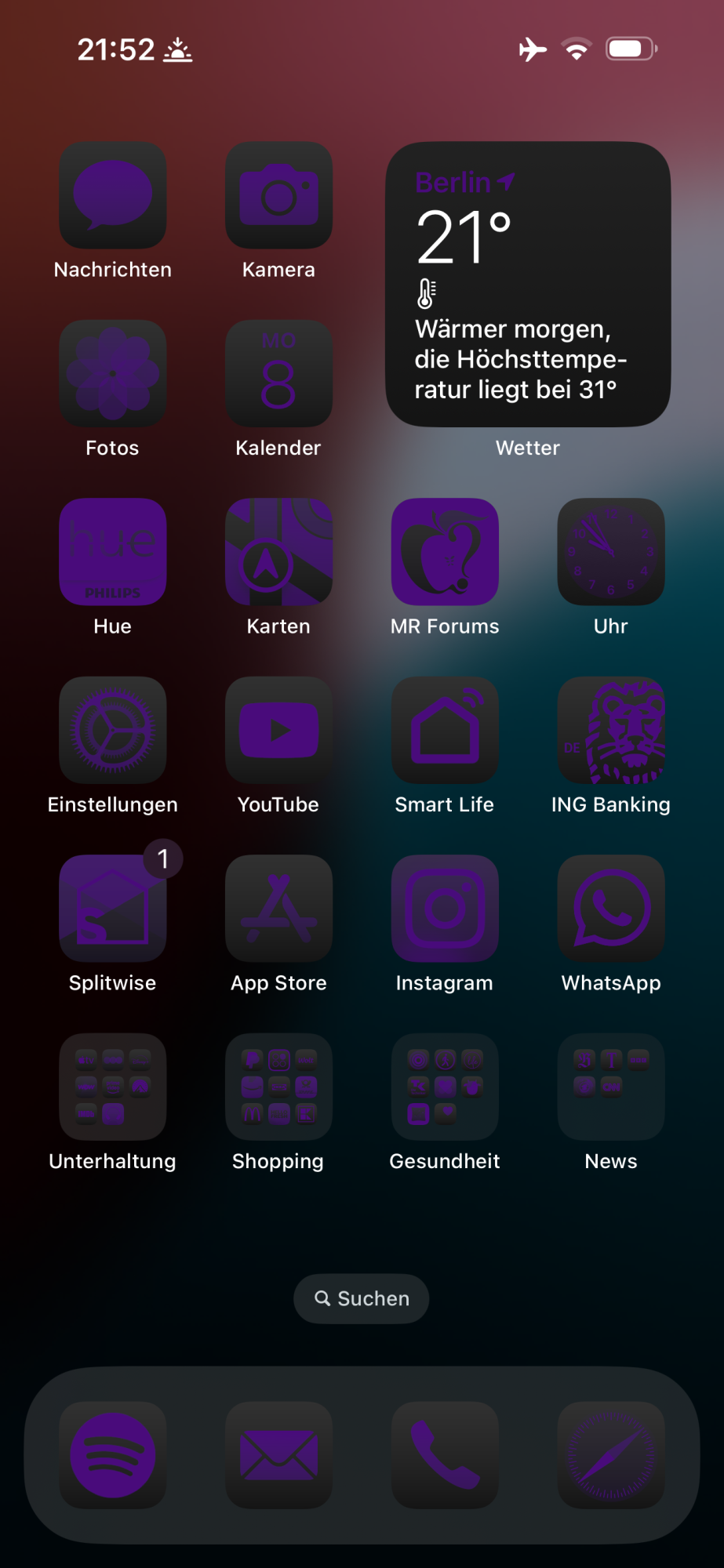Launch the Kamera app
This screenshot has width=724, height=1568.
278,195
